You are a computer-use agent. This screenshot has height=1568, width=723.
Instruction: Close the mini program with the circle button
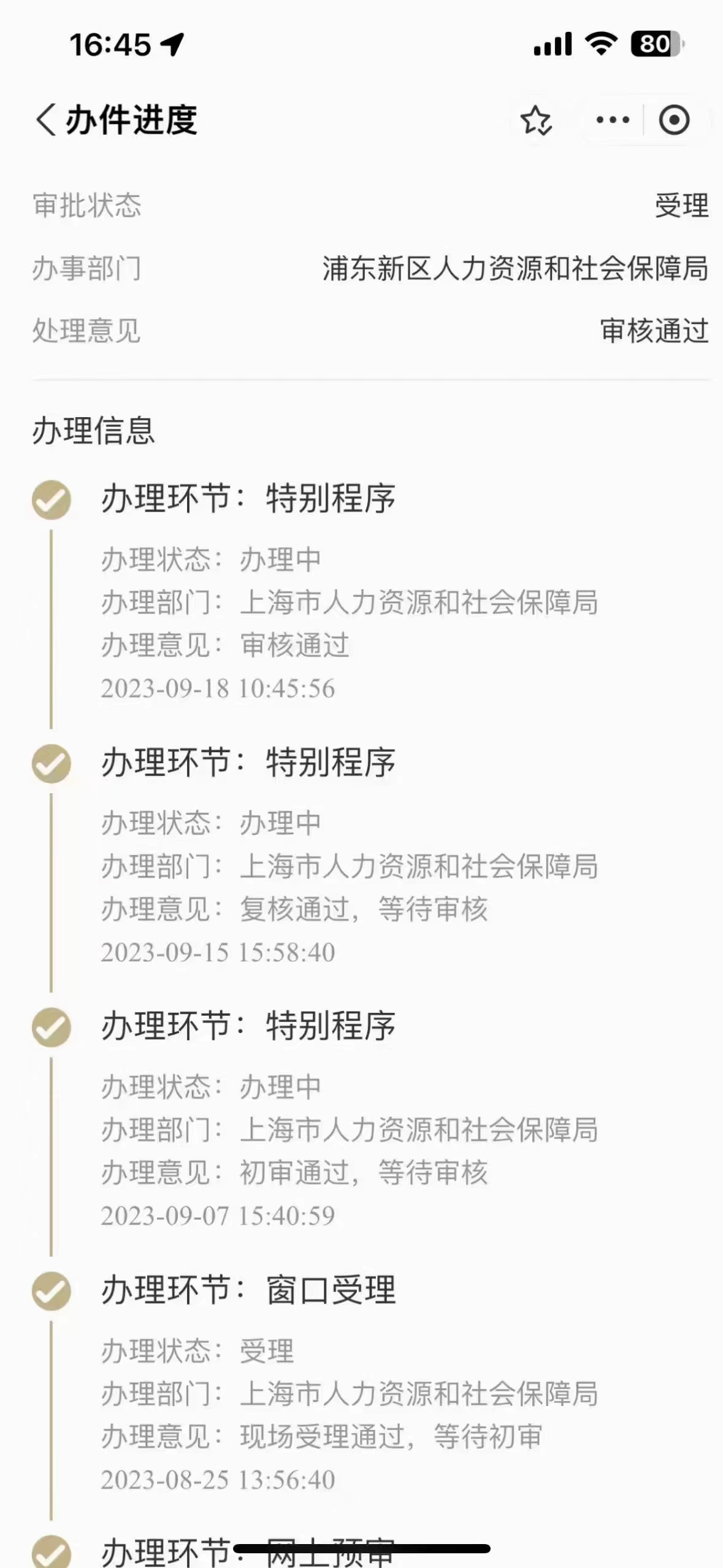coord(674,120)
